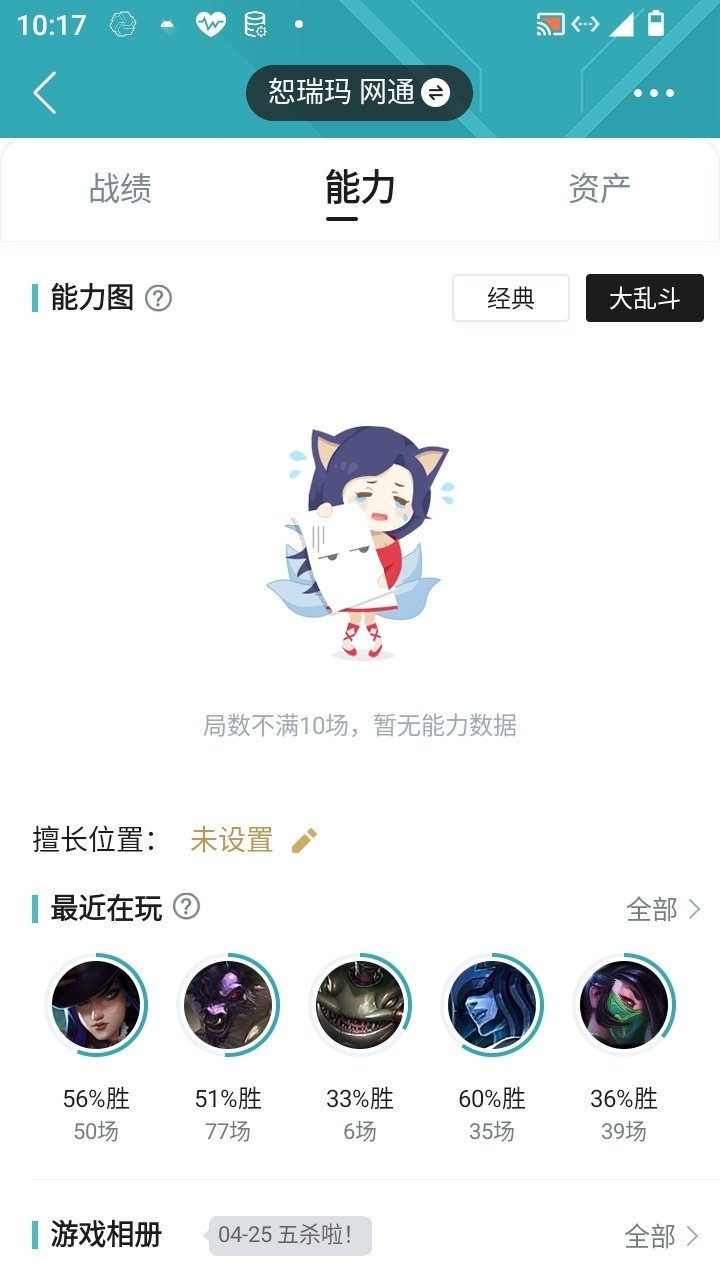
Task: Expand 游戏相册 via its 全部 chevron
Action: click(x=665, y=1236)
